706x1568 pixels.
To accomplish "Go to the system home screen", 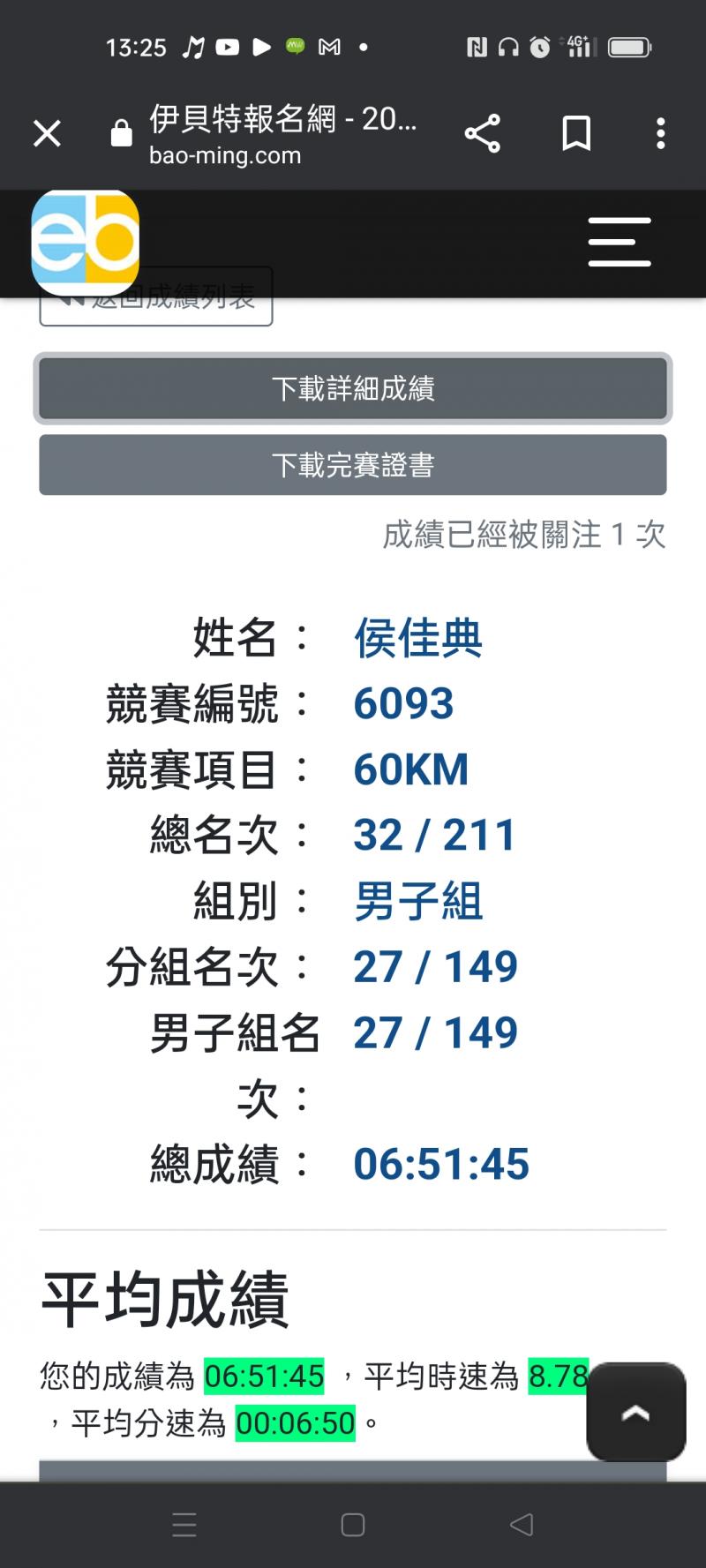I will 353,1524.
